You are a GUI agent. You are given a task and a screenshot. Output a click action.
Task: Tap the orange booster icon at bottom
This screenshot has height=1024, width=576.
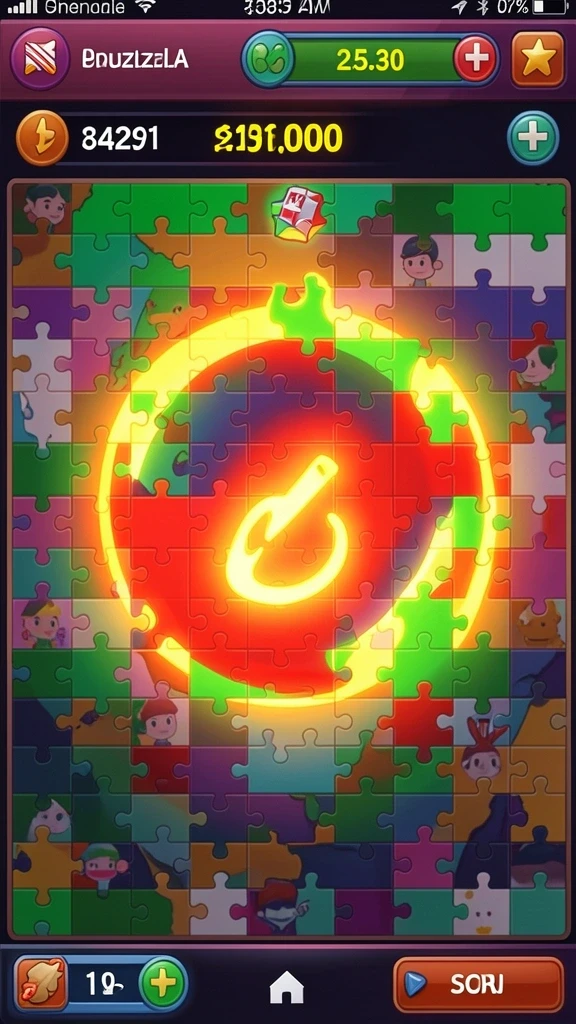pos(41,982)
